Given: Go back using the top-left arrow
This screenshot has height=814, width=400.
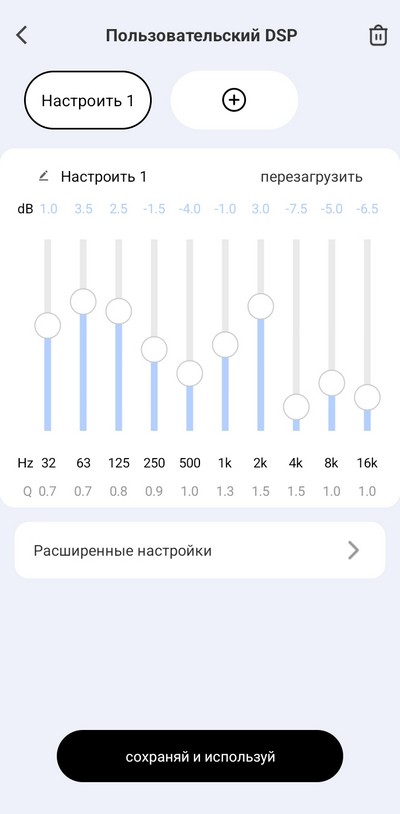Looking at the screenshot, I should [21, 35].
